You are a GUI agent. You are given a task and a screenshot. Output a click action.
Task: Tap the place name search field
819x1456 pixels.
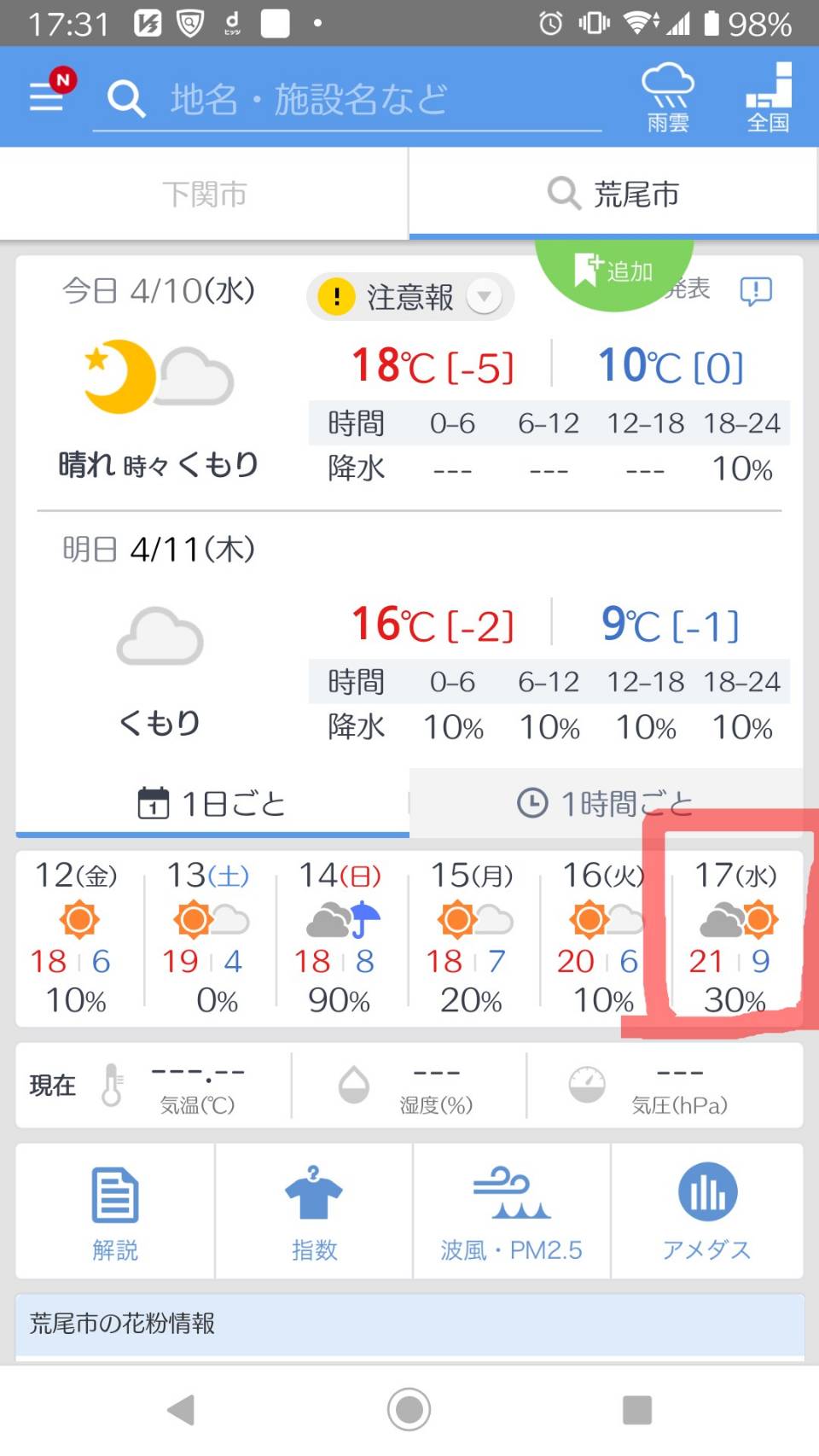[347, 100]
